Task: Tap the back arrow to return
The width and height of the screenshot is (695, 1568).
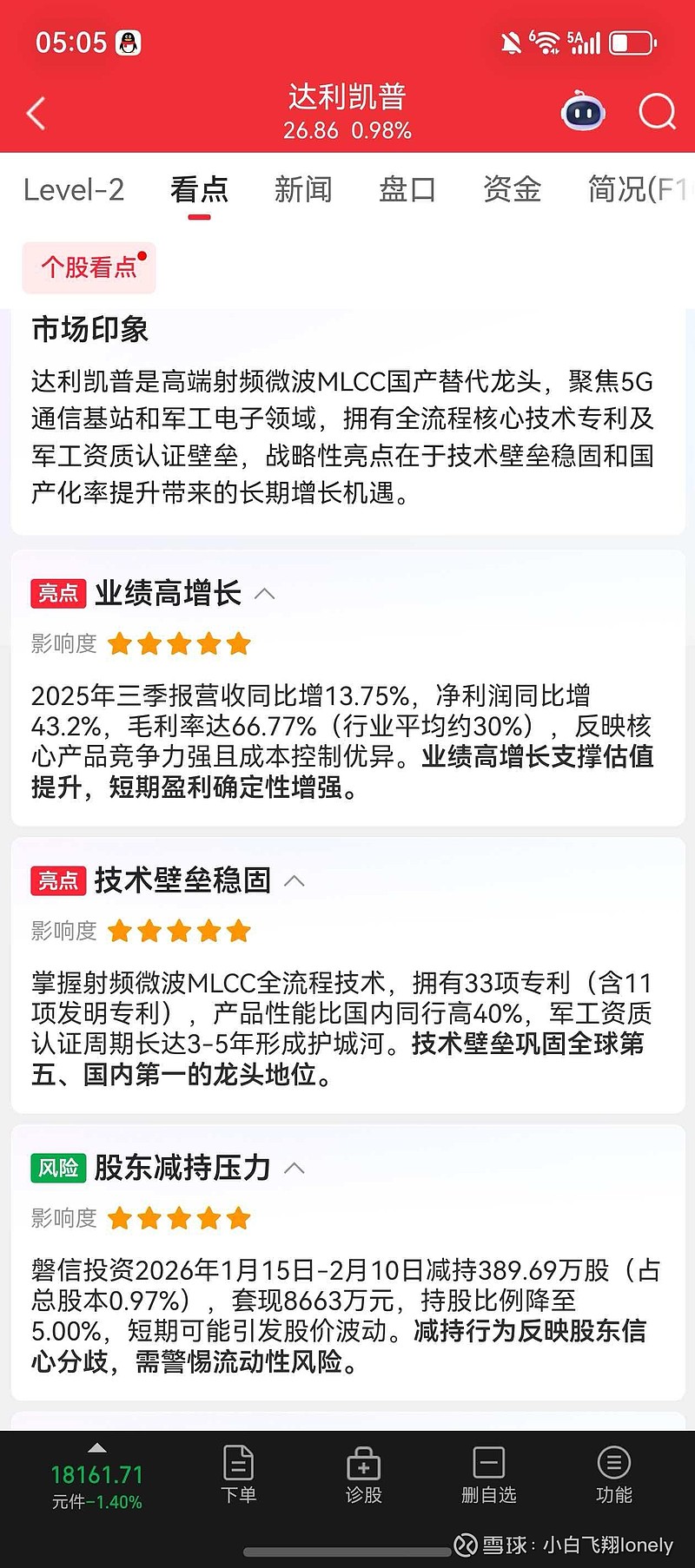Action: 35,113
